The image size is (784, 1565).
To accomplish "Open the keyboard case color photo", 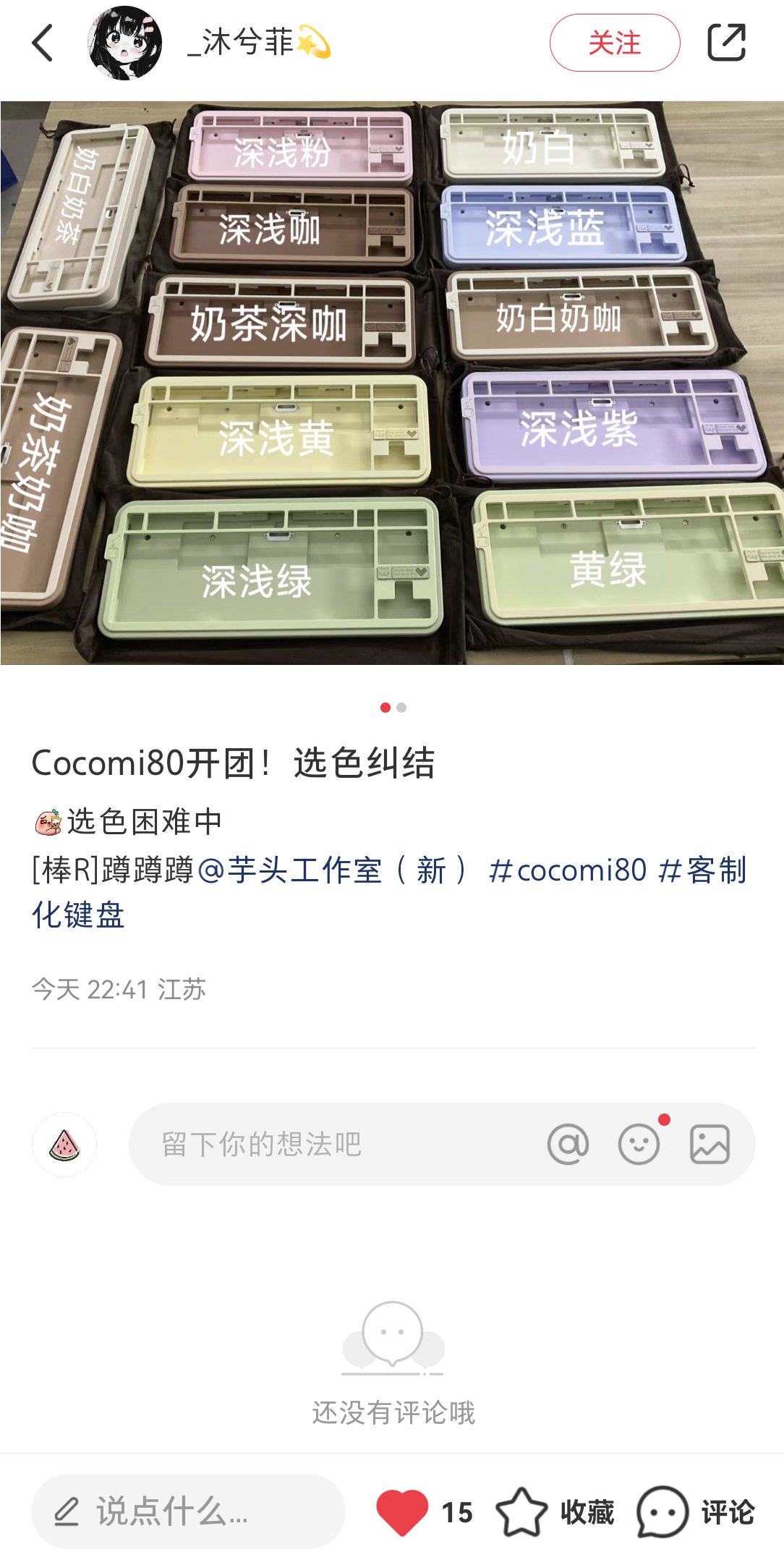I will pyautogui.click(x=392, y=382).
